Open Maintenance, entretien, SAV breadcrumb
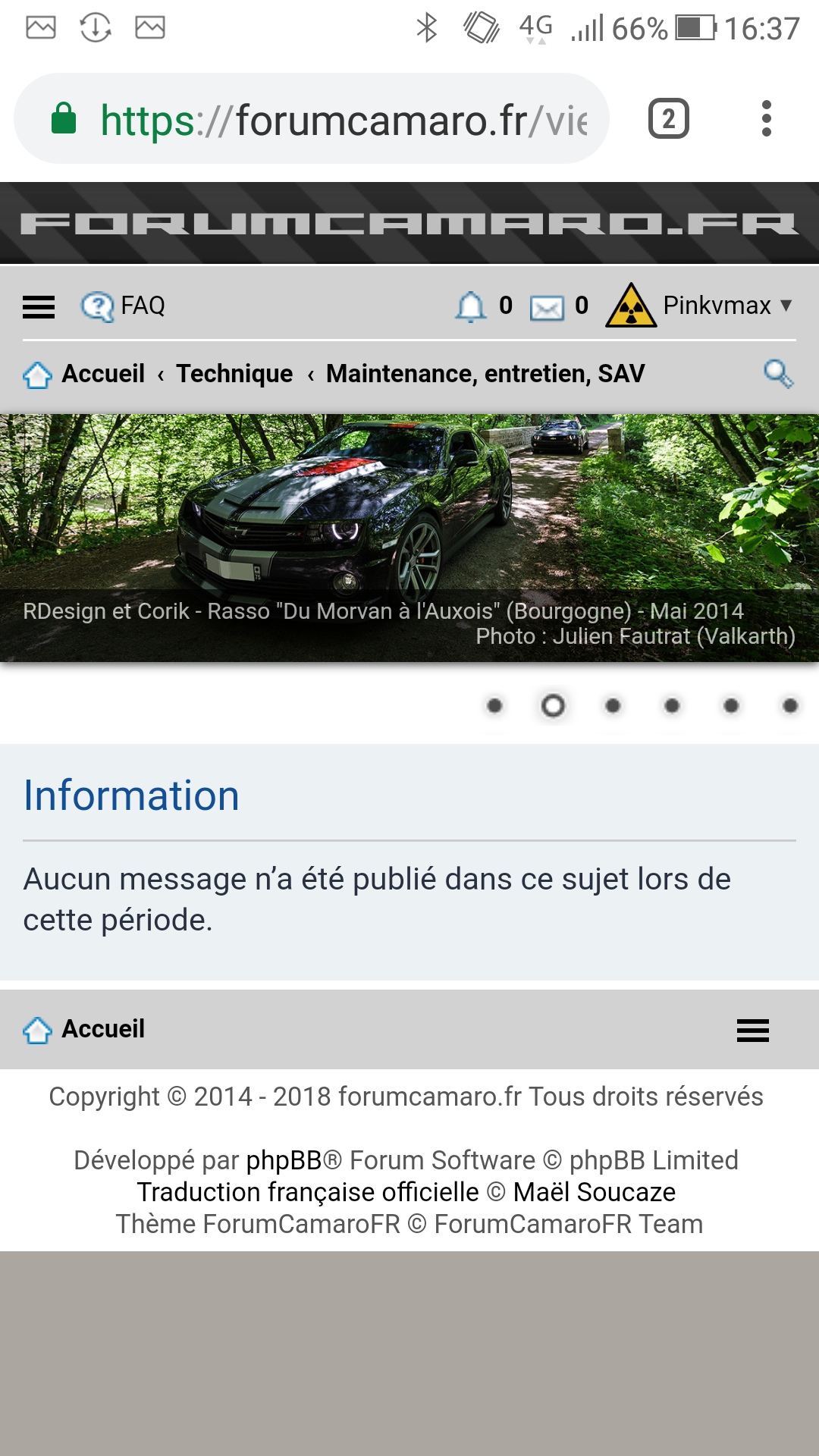The width and height of the screenshot is (819, 1456). tap(485, 374)
